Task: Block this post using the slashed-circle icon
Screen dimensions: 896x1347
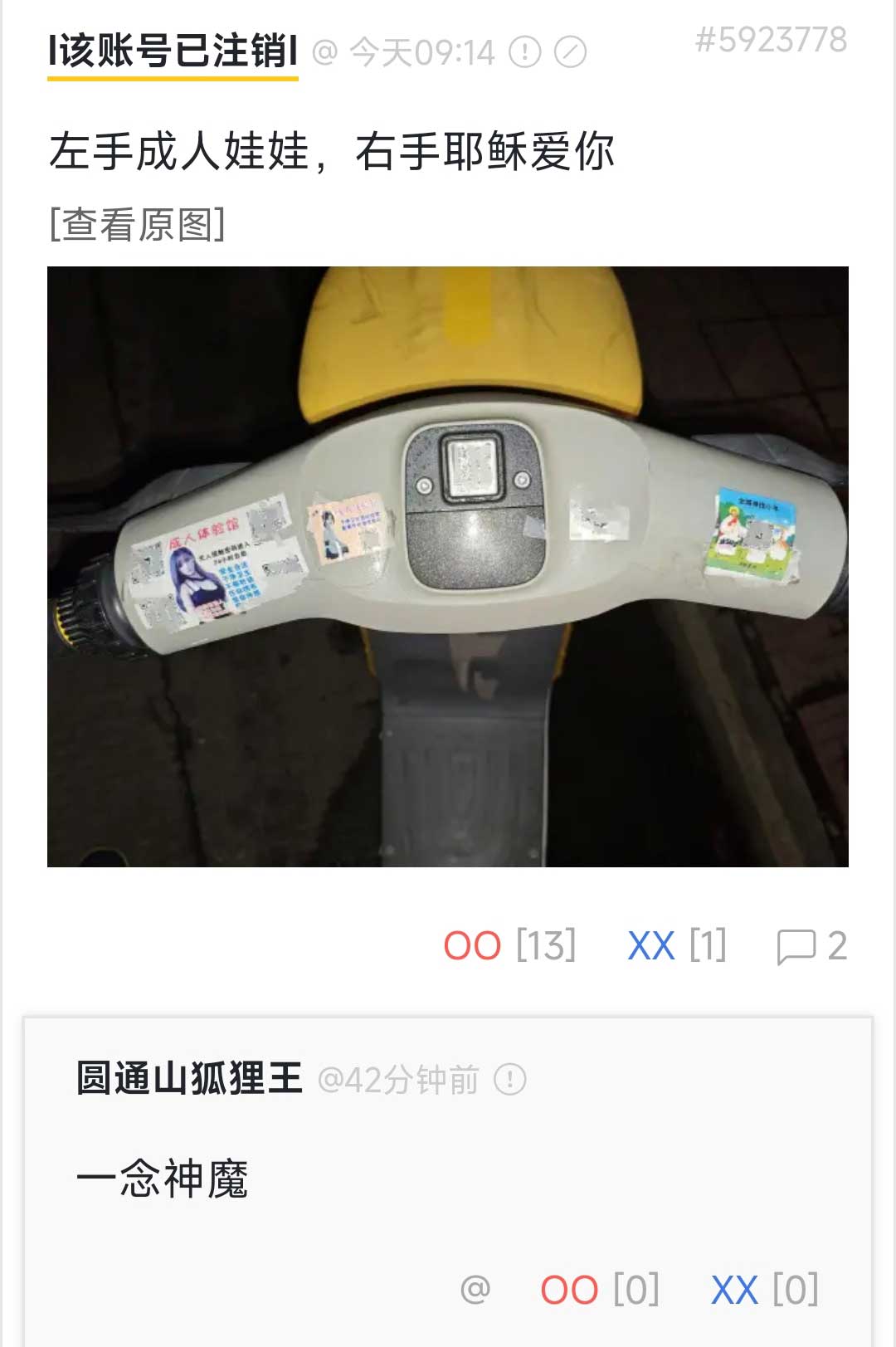Action: (x=570, y=52)
